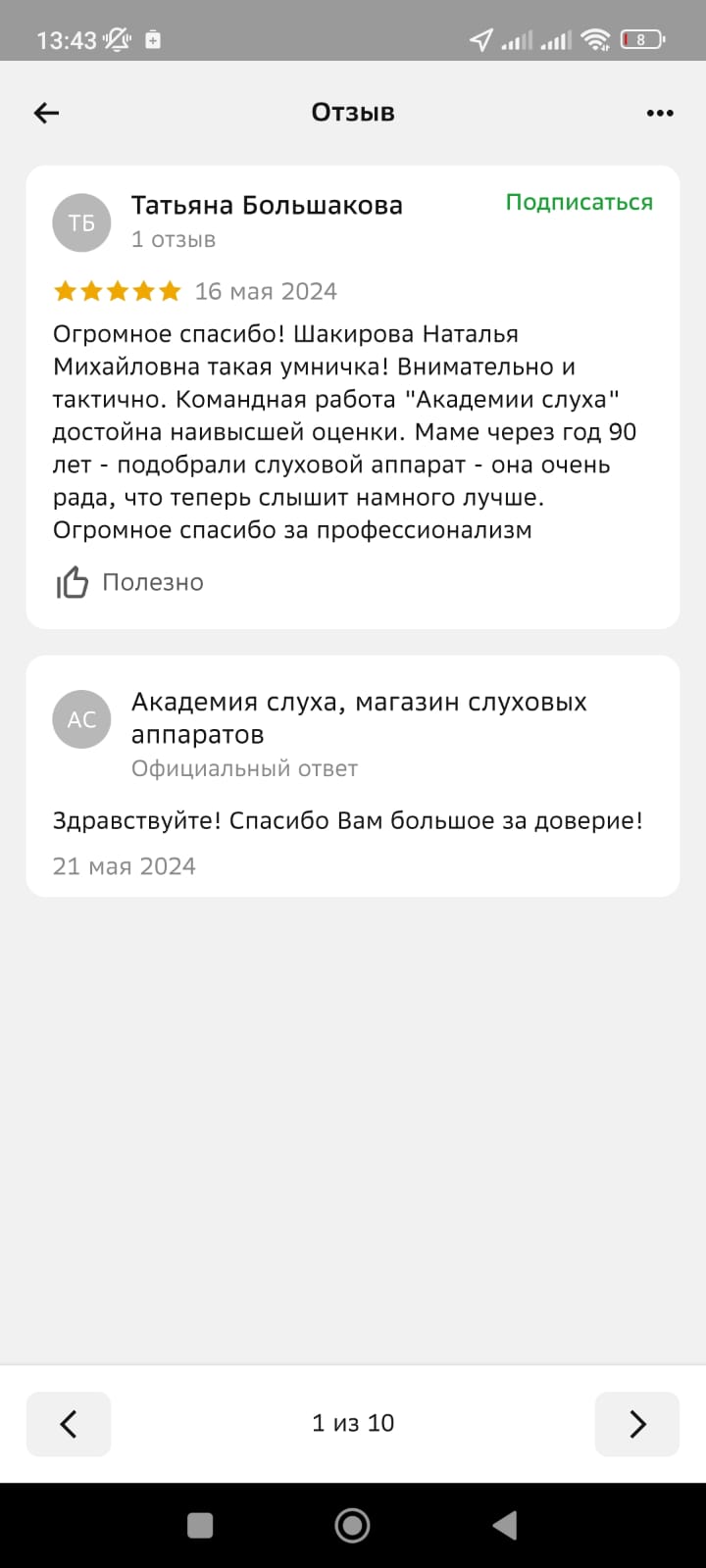Open Татьяна Большакова's profile avatar
Viewport: 706px width, 1568px height.
pyautogui.click(x=81, y=223)
